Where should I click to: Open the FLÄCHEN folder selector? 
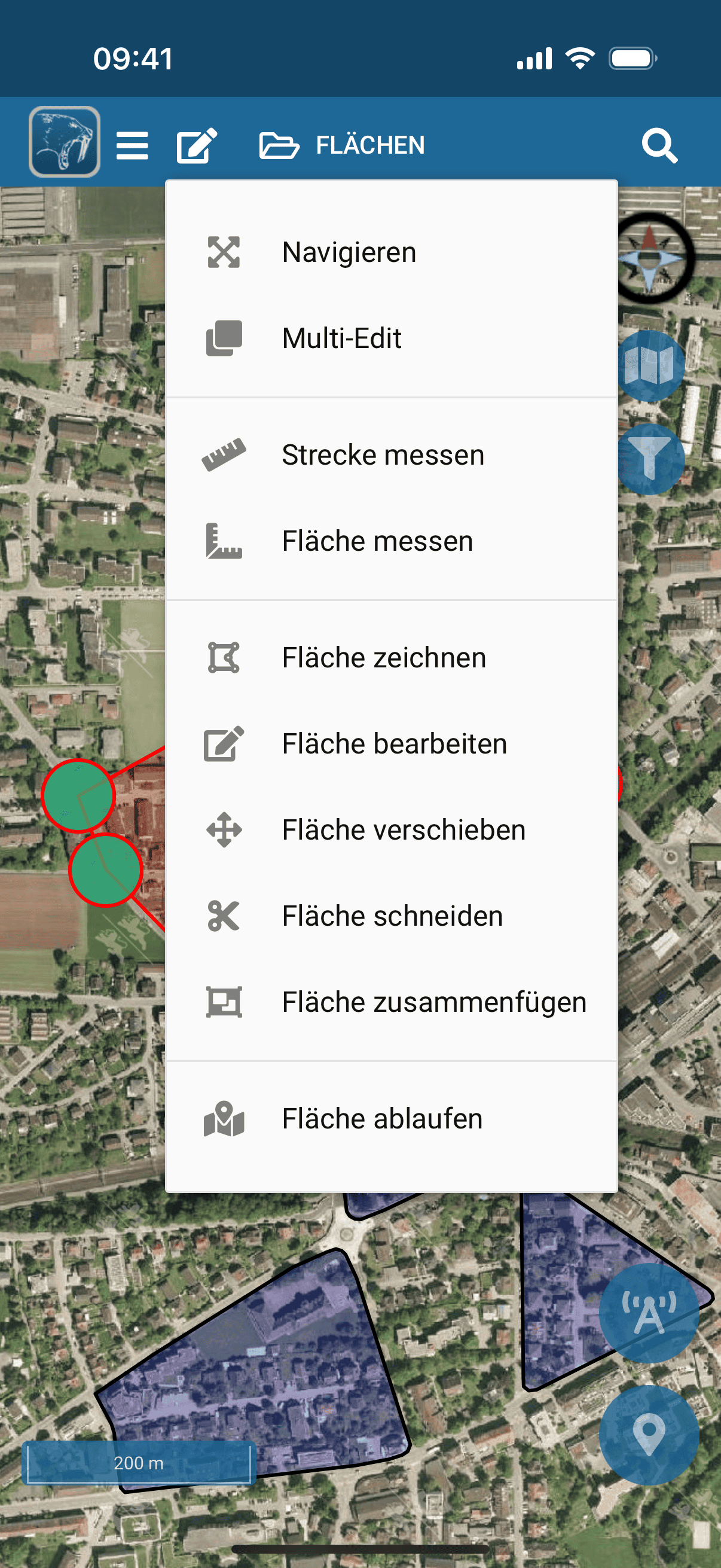tap(341, 145)
